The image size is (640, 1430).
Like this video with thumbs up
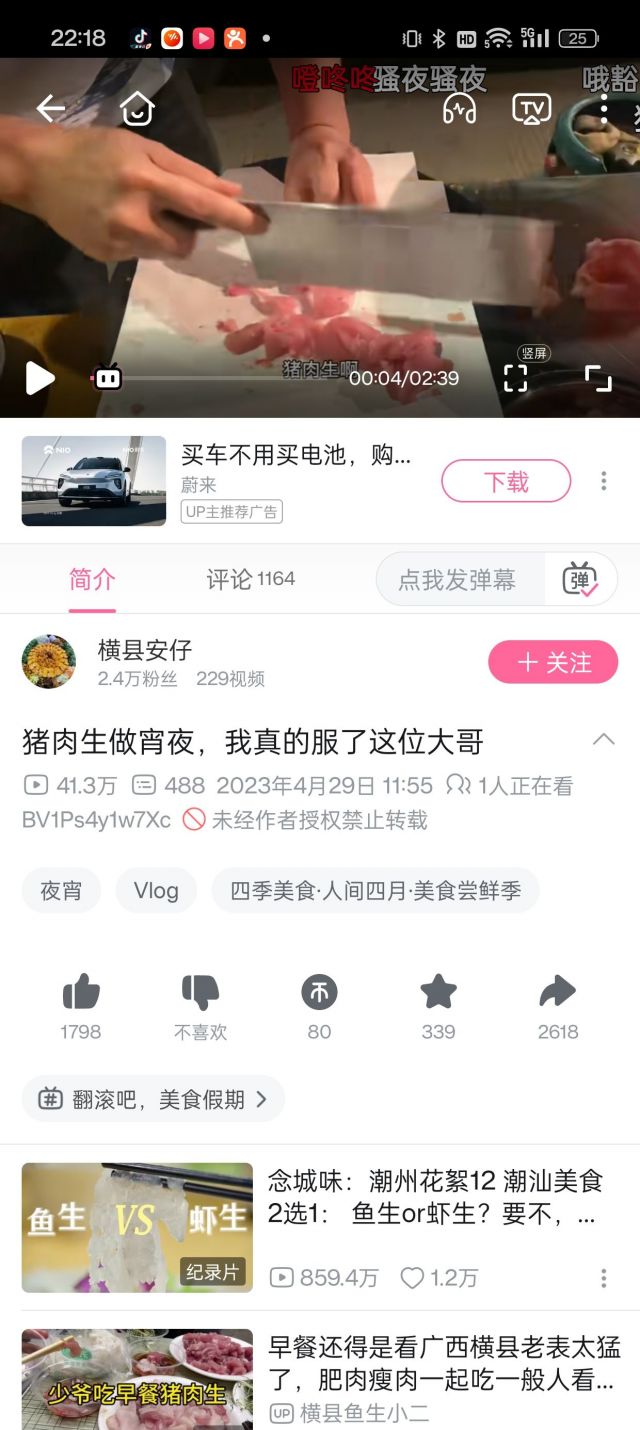(x=81, y=993)
